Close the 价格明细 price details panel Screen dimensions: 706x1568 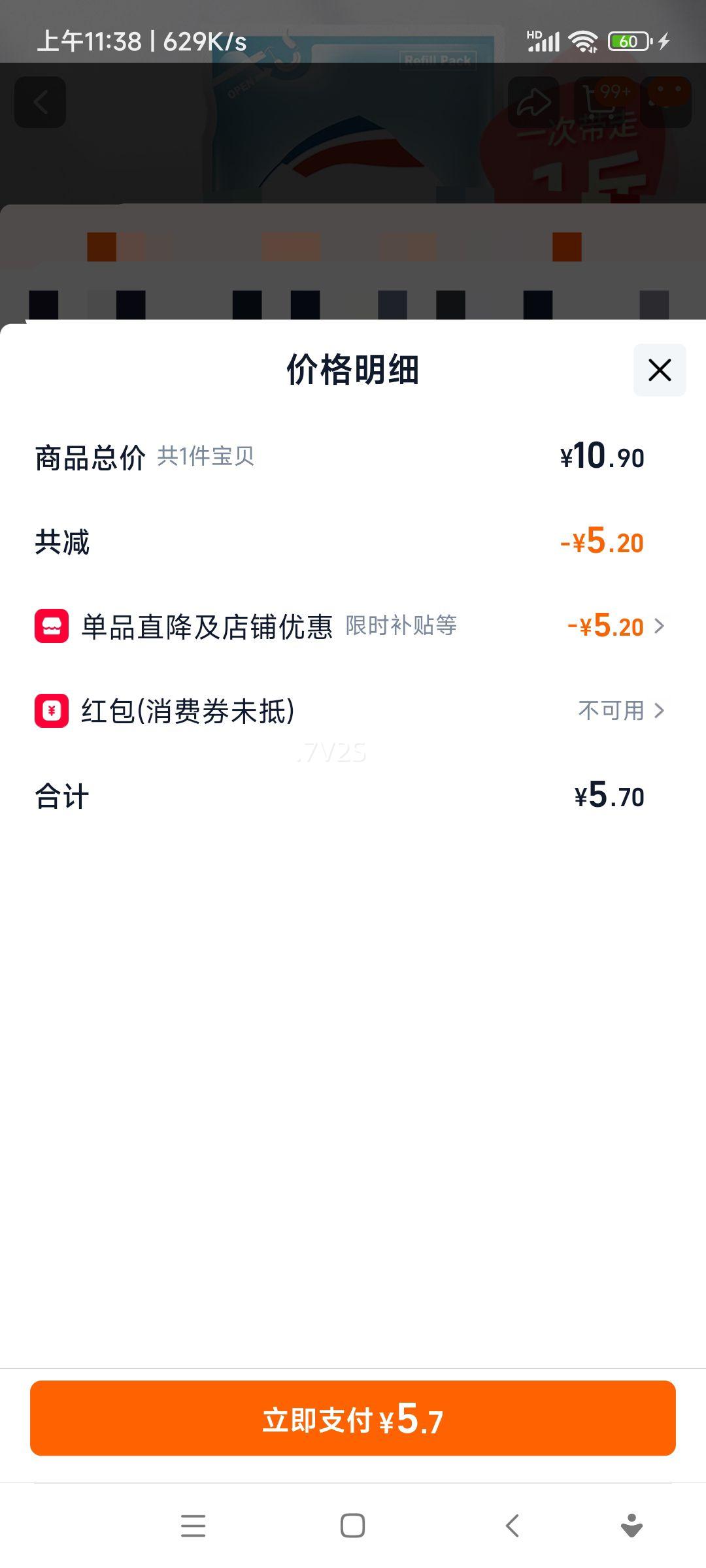[x=659, y=370]
